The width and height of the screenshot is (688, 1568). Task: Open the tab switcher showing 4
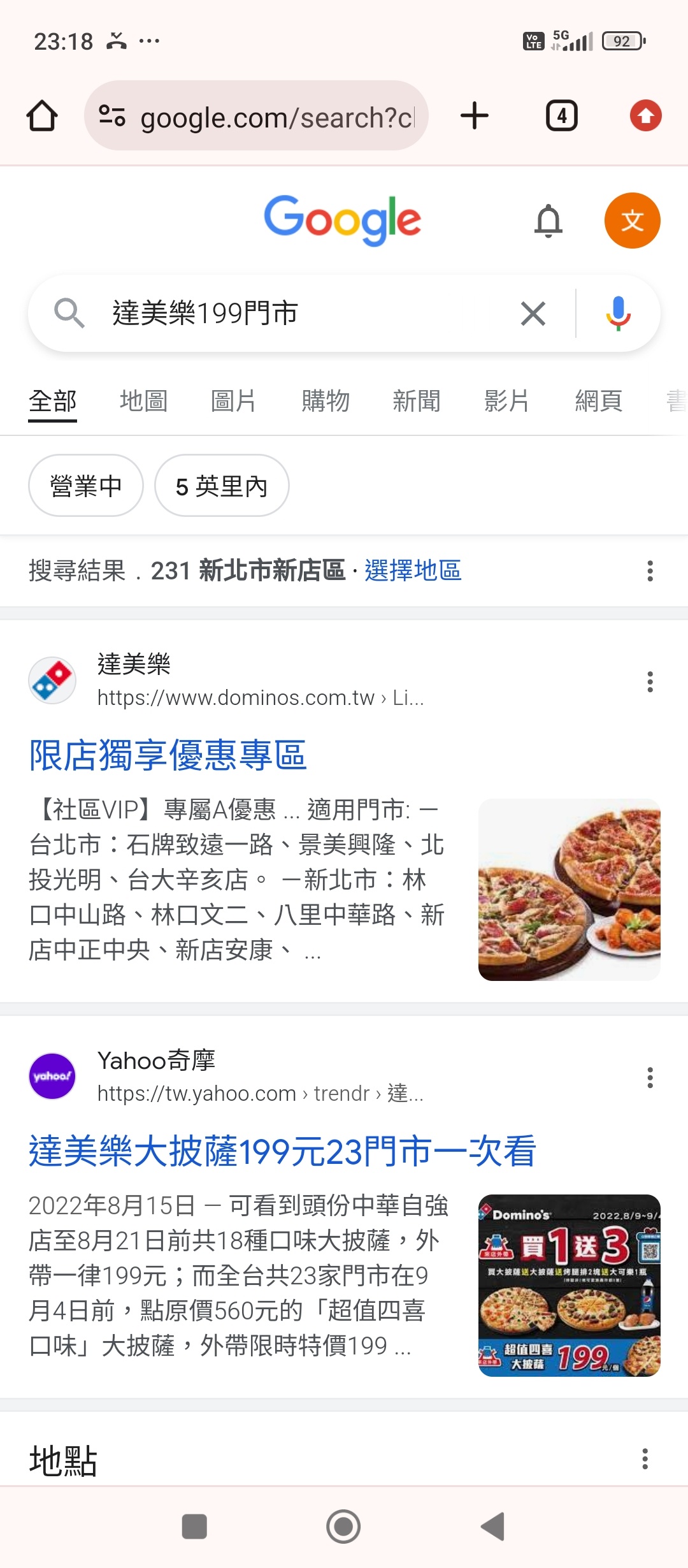pos(562,116)
